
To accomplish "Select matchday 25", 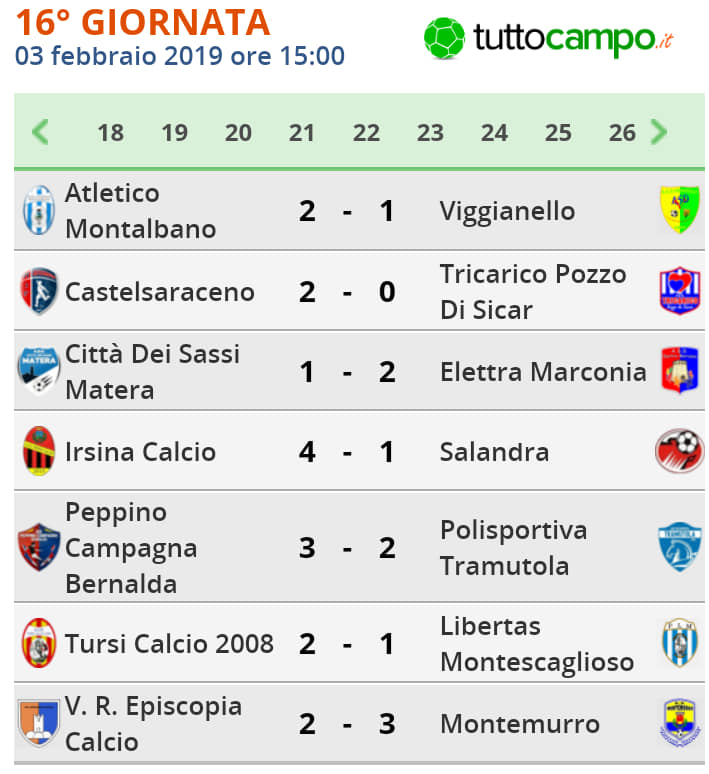I will [558, 133].
